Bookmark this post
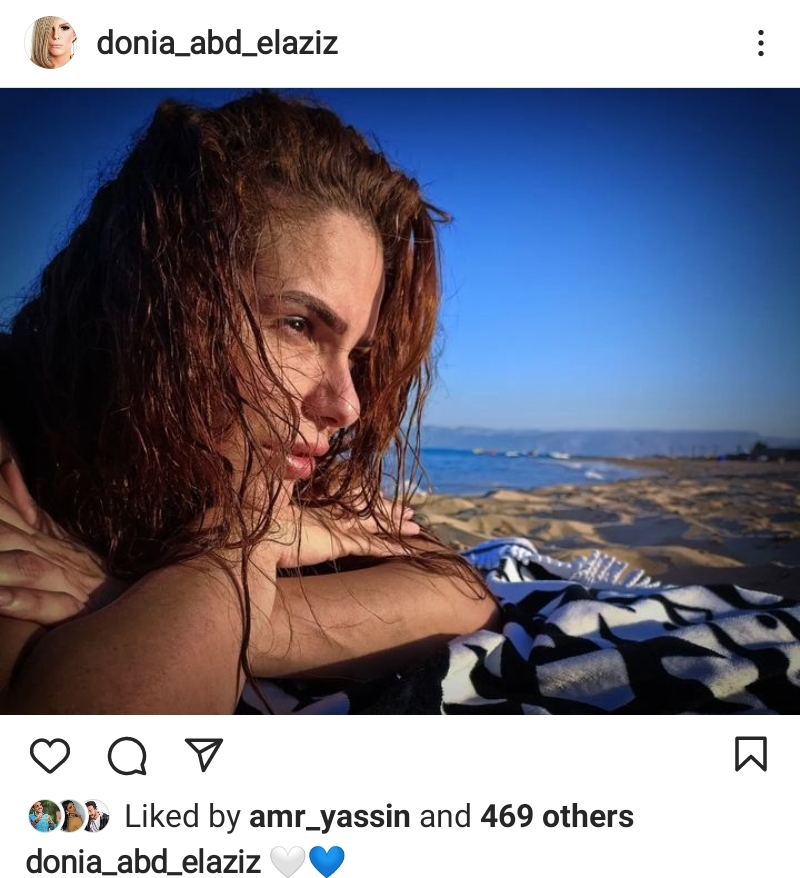 pos(750,754)
